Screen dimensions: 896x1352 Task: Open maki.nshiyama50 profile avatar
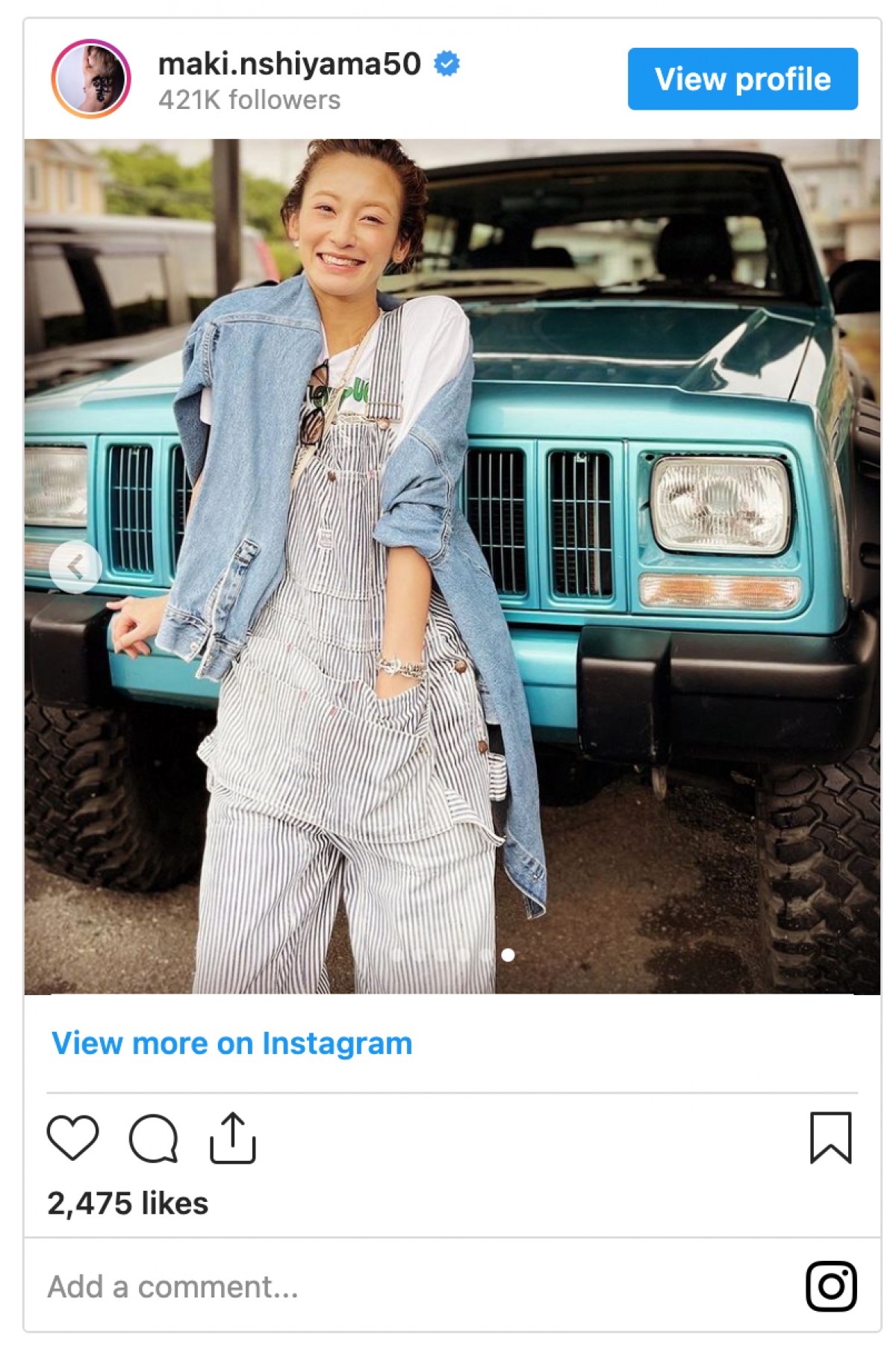coord(91,79)
